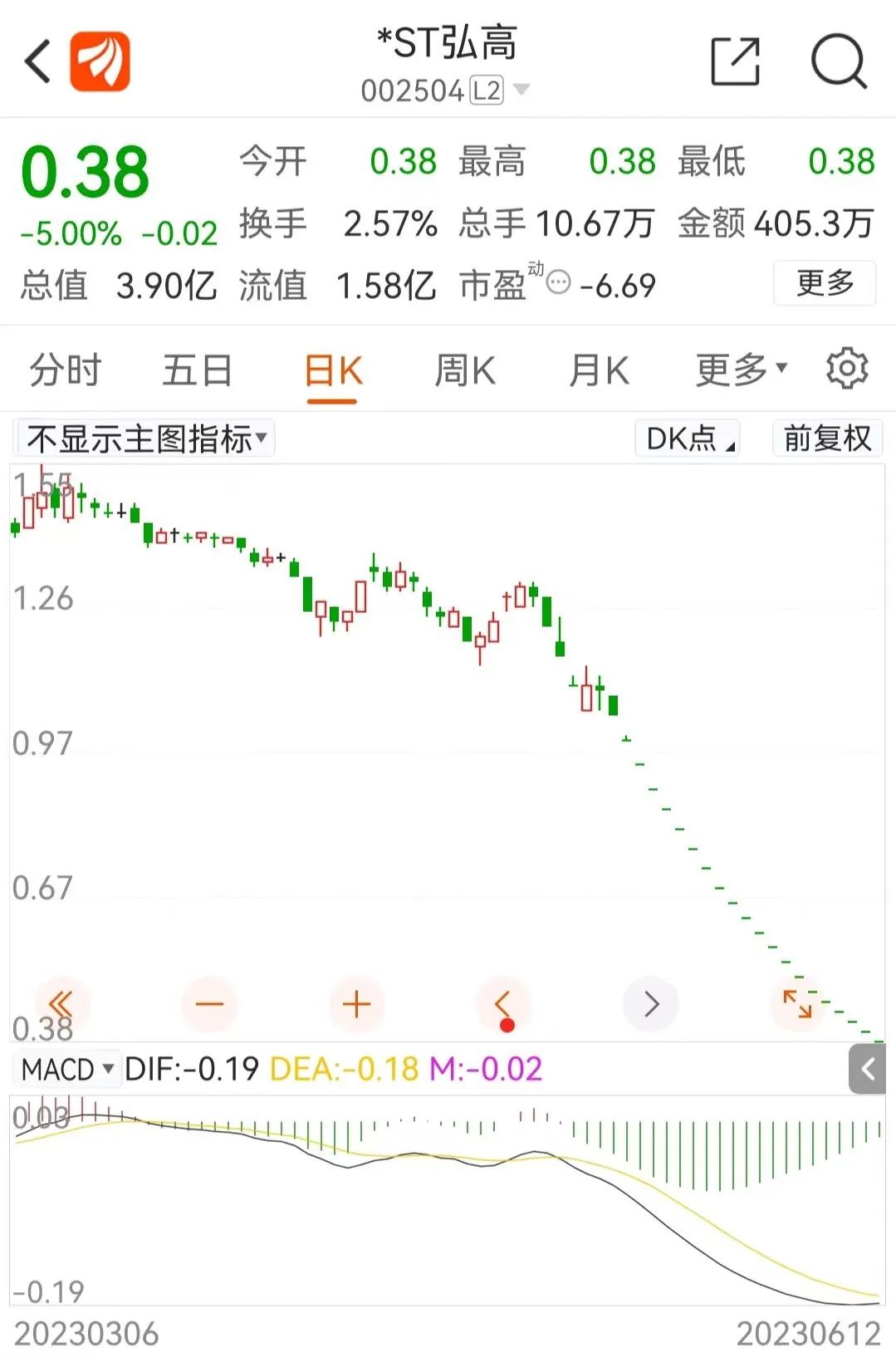896x1362 pixels.
Task: Go back using the top-left arrow
Action: [38, 61]
